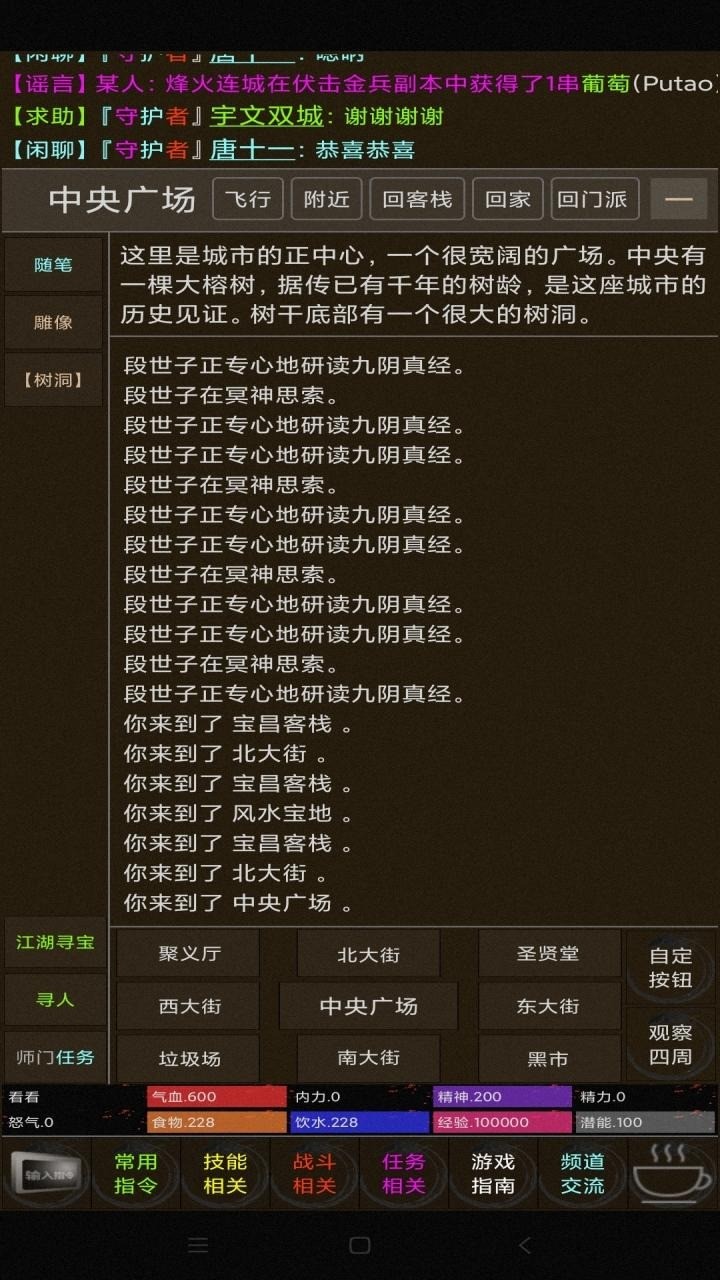This screenshot has width=720, height=1280.
Task: Go to 黑市 black market
Action: [x=548, y=1058]
